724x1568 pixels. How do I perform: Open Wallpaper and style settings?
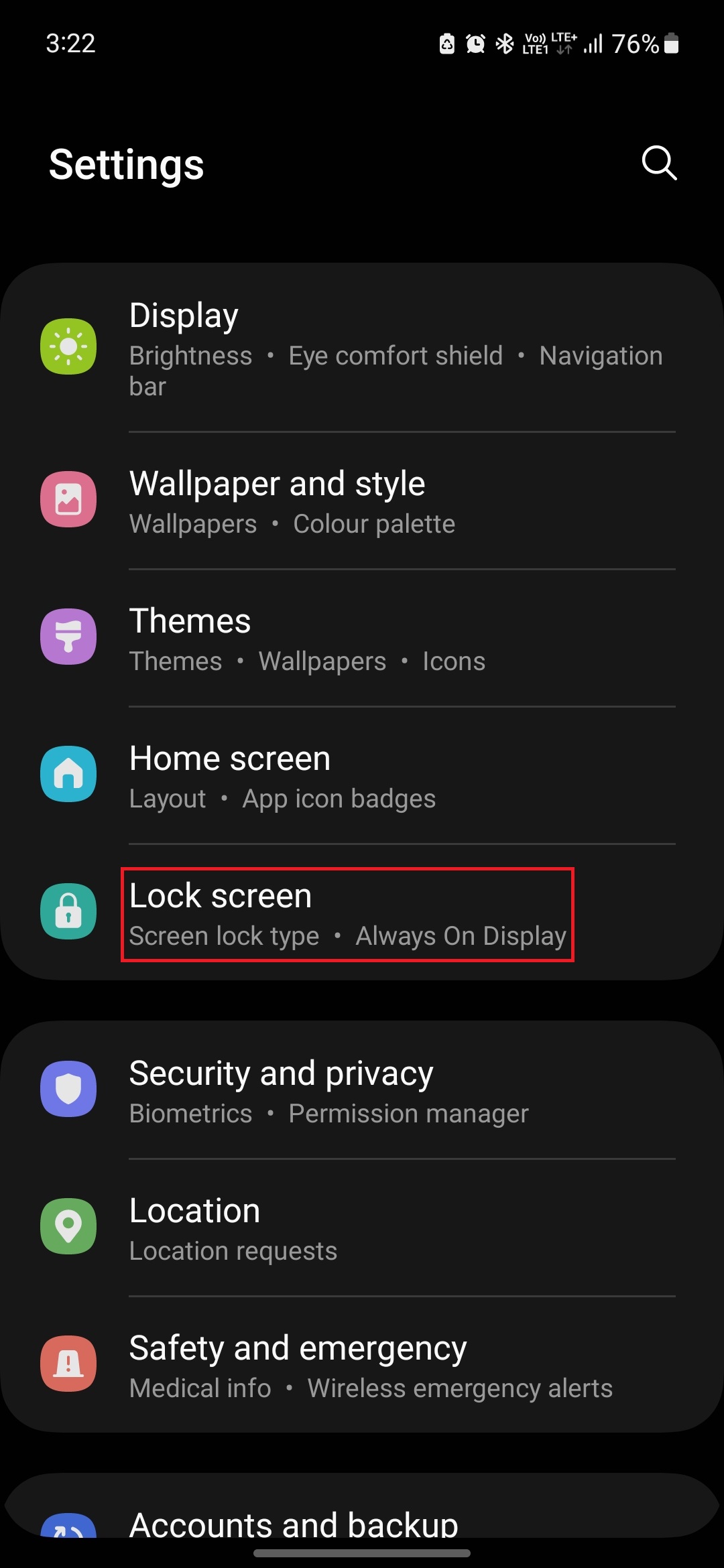click(x=362, y=501)
